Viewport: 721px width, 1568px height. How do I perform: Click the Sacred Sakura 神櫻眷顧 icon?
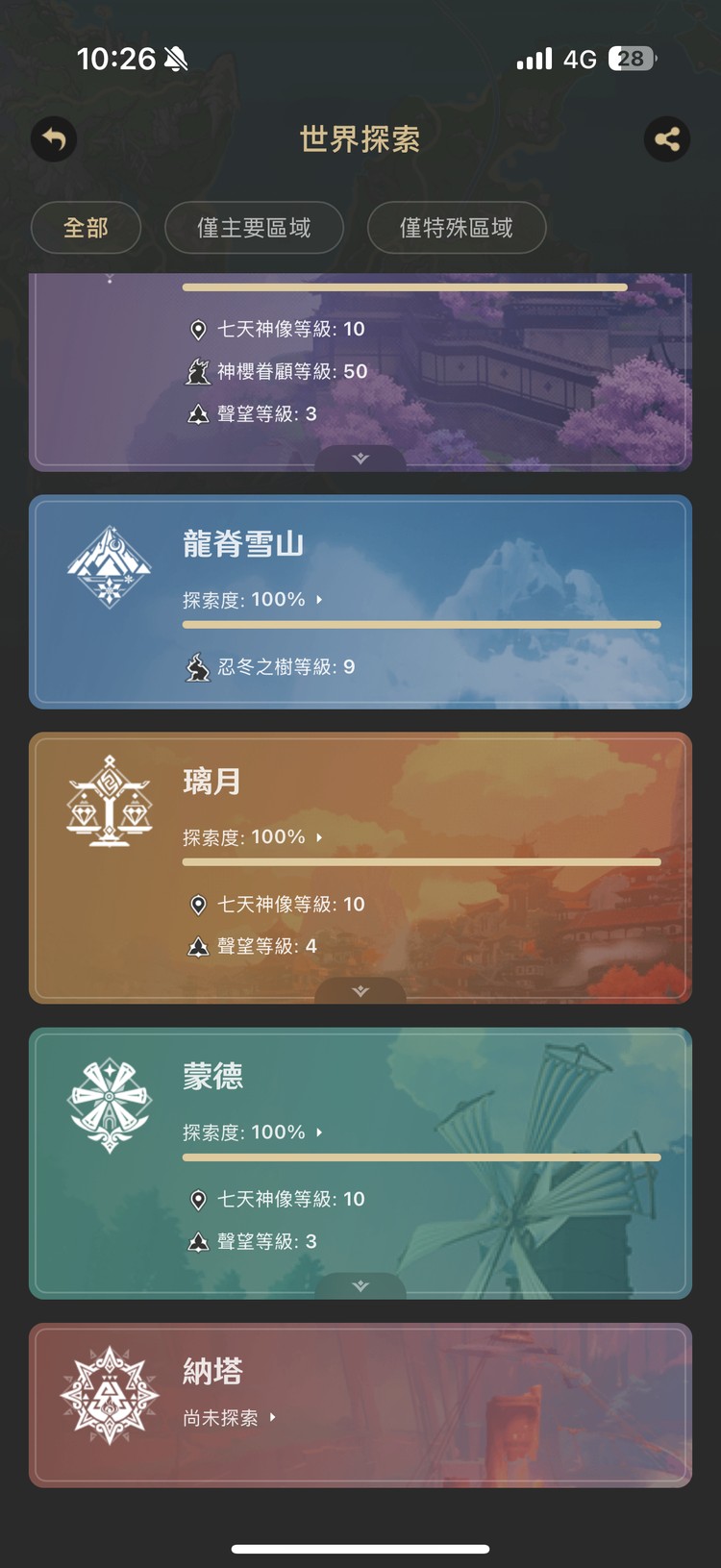pos(198,371)
